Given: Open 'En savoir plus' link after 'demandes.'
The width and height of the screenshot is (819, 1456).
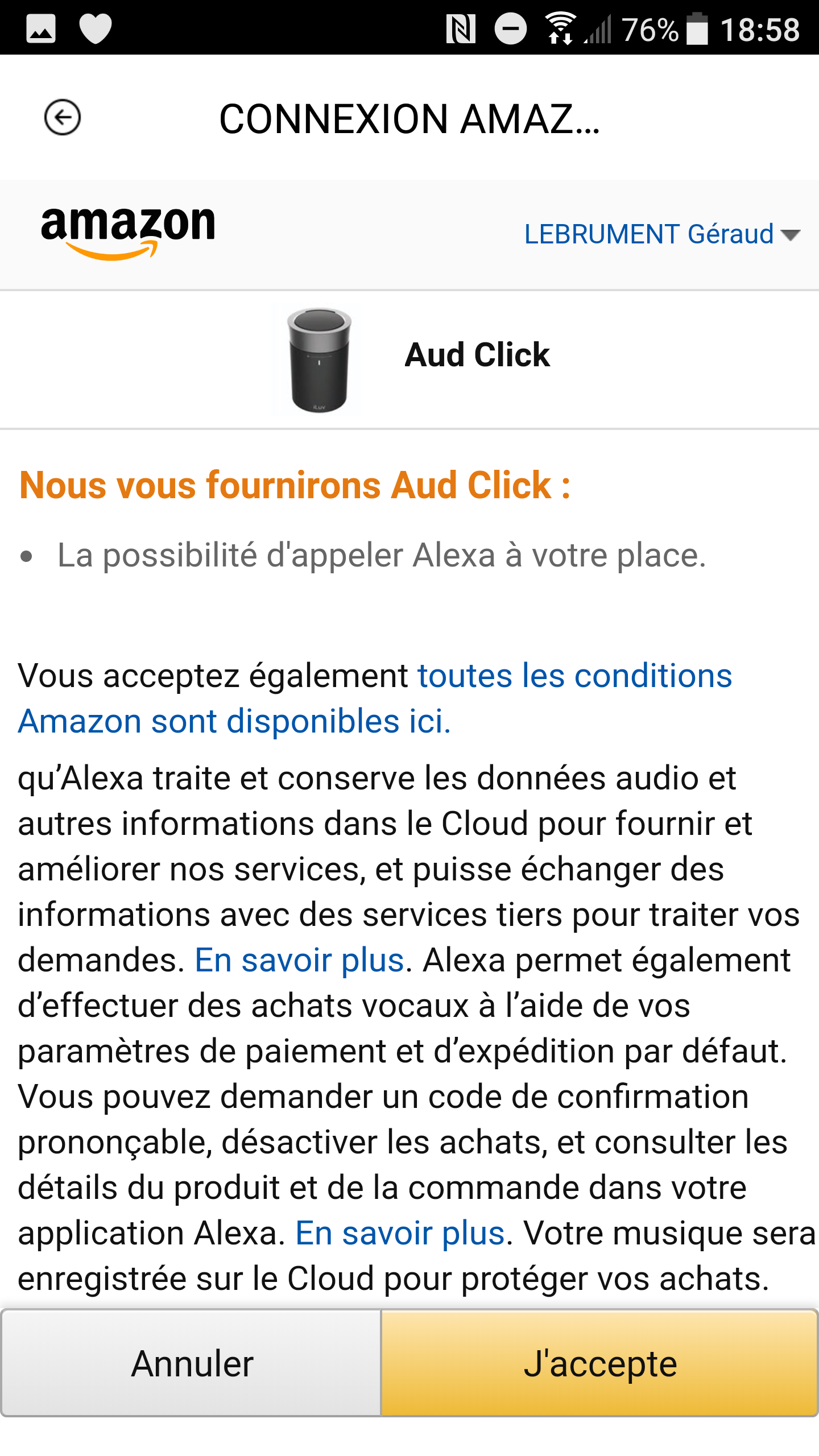Looking at the screenshot, I should (x=300, y=961).
